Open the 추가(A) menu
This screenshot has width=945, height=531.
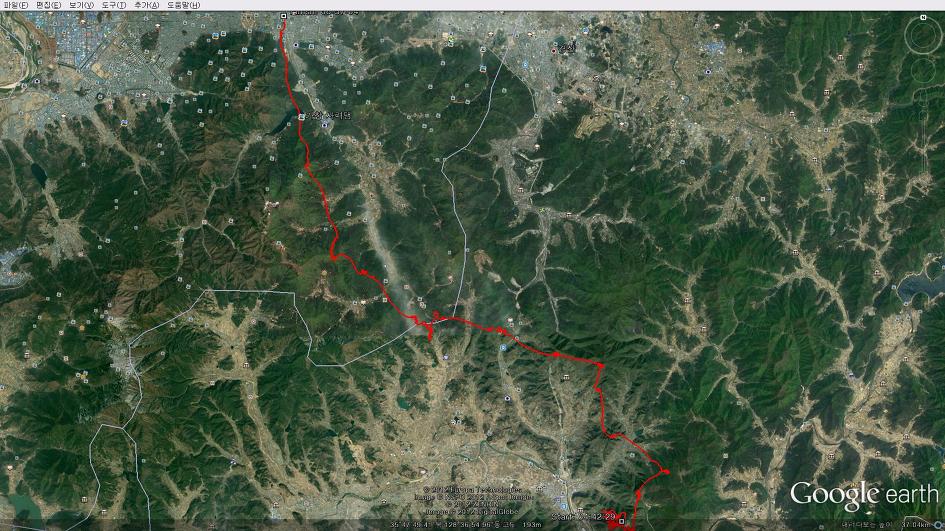click(146, 5)
